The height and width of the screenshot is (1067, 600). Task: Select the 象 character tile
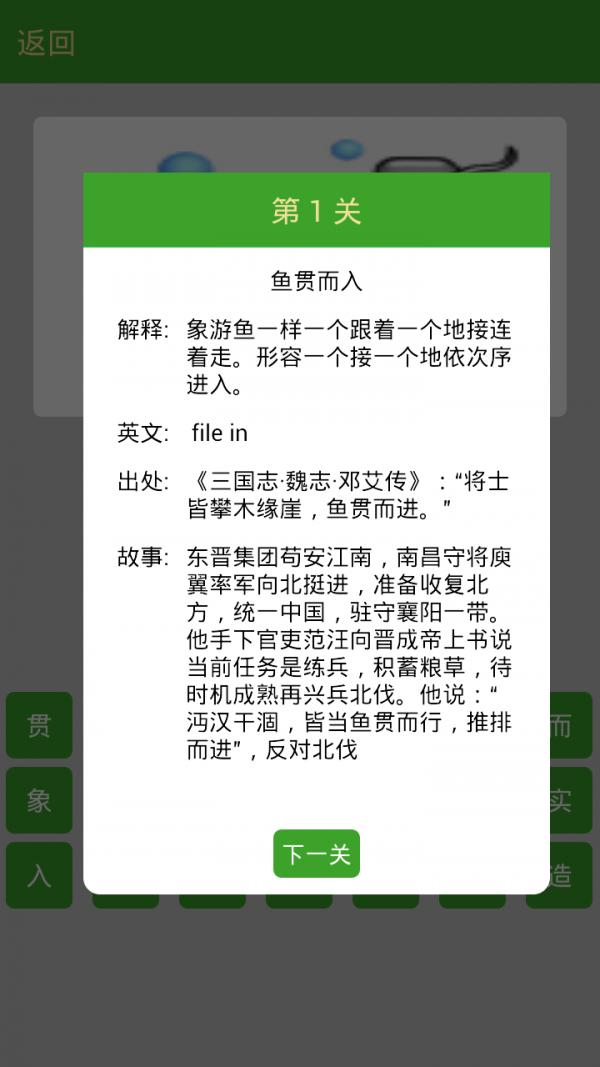click(x=39, y=800)
